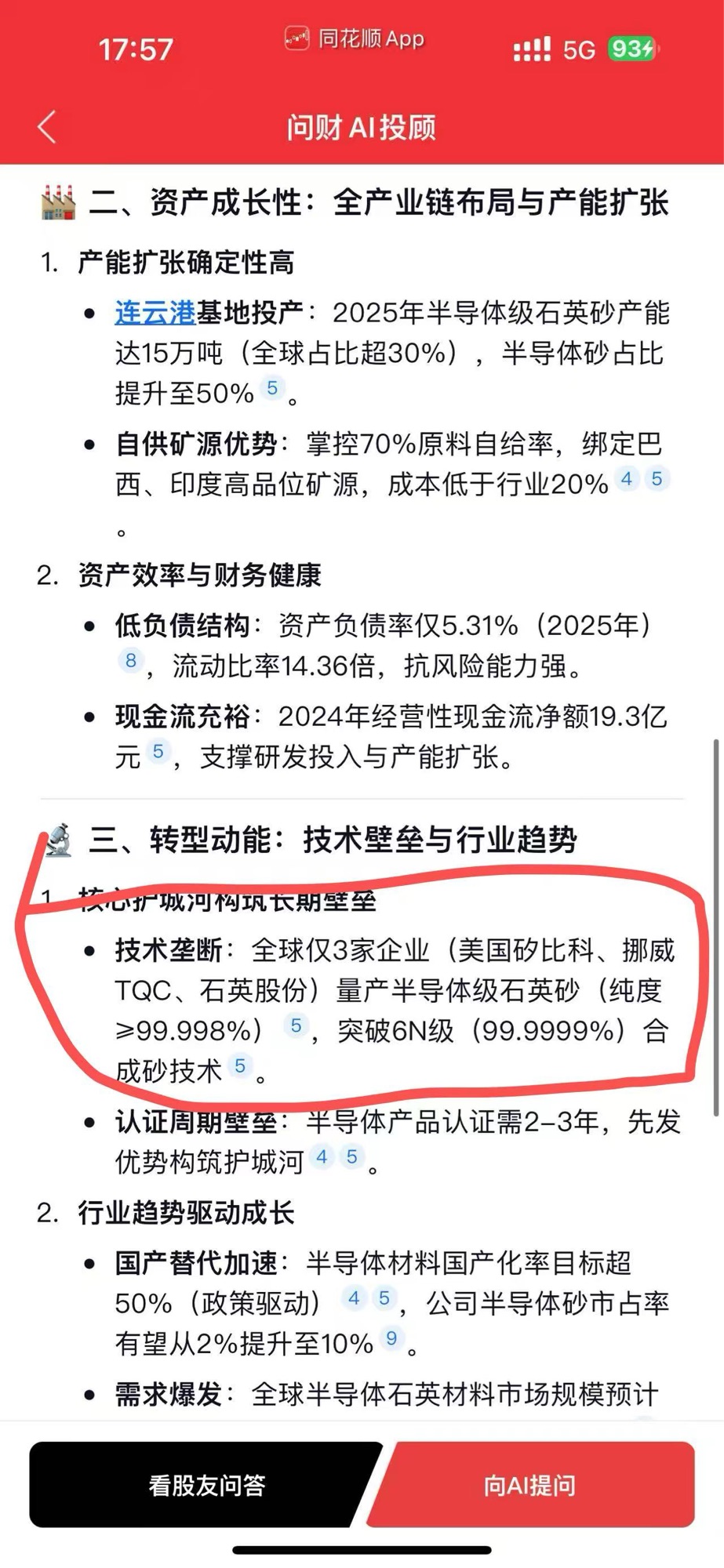724x1568 pixels.
Task: Go back using the top-left arrow
Action: click(x=47, y=127)
